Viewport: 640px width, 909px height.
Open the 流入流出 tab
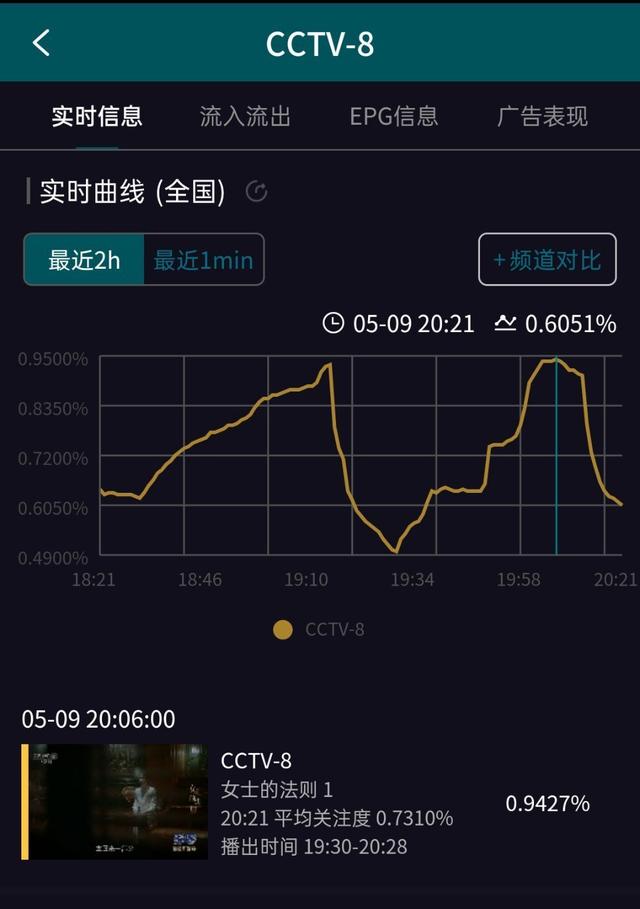click(245, 116)
